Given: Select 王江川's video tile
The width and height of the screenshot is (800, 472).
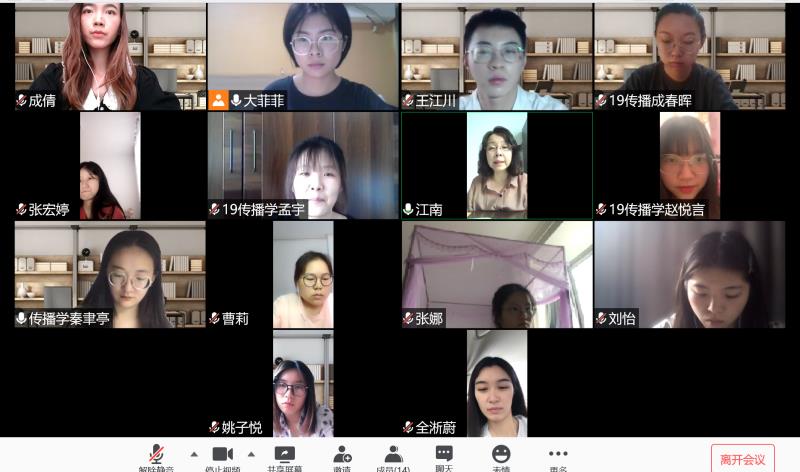Looking at the screenshot, I should [x=496, y=56].
